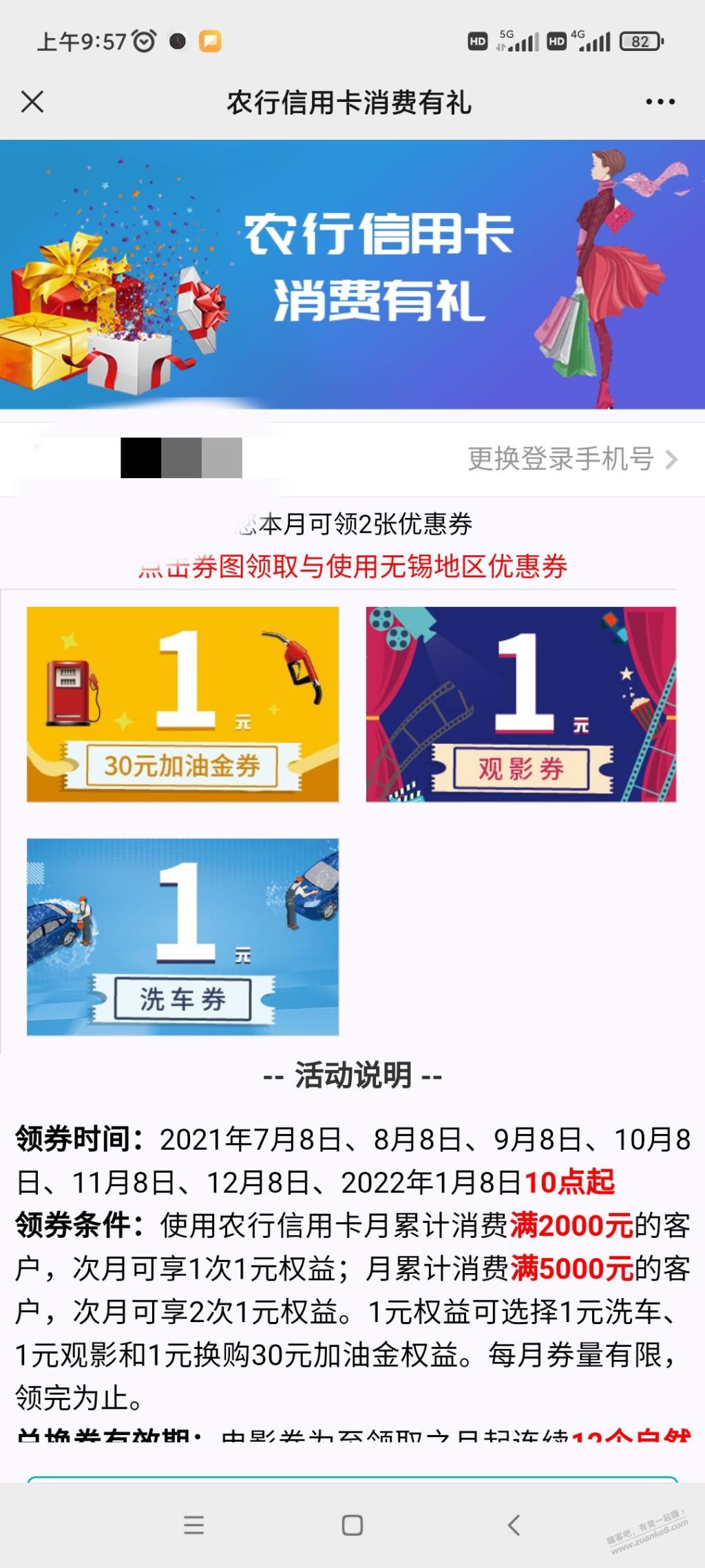
Task: Open the three-dot overflow menu
Action: click(660, 102)
